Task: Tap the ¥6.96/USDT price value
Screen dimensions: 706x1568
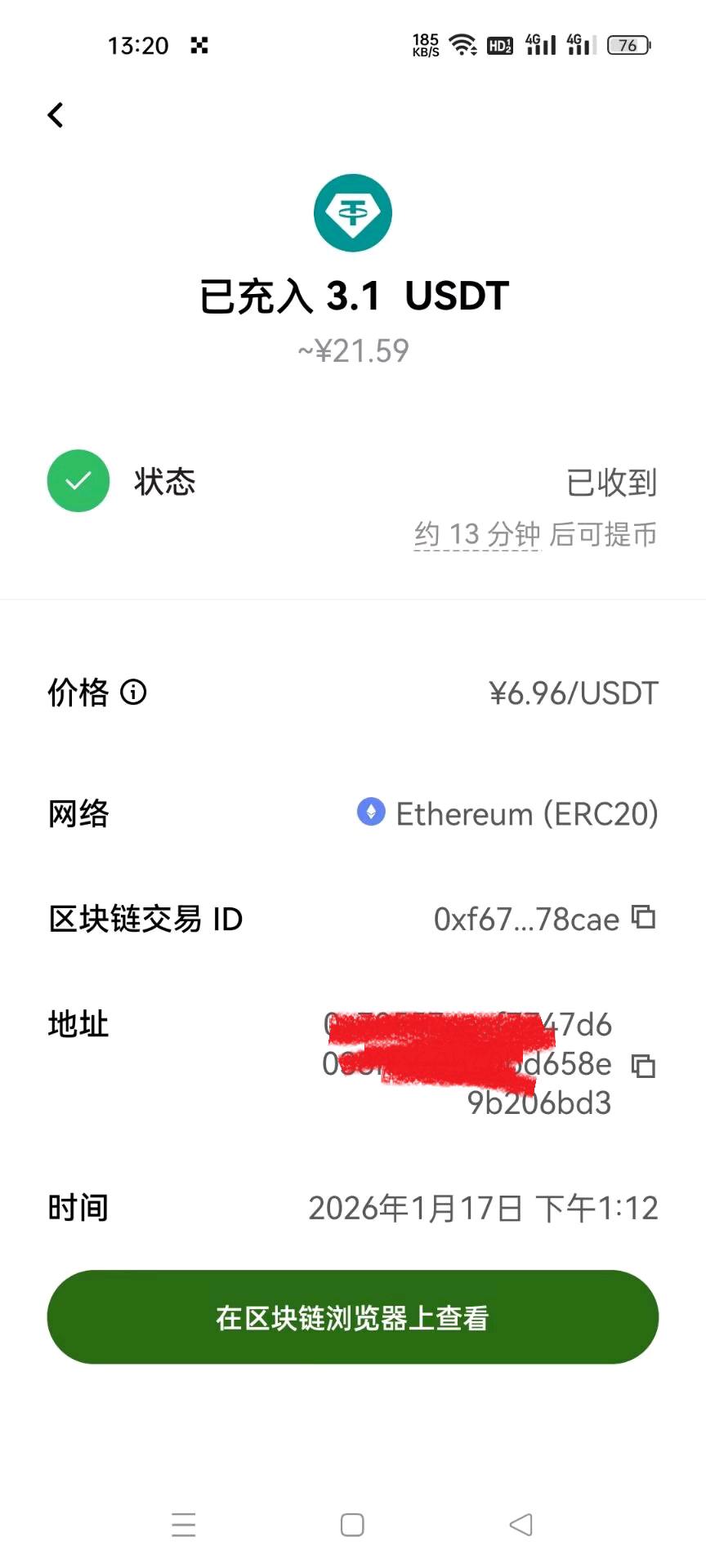Action: tap(572, 693)
